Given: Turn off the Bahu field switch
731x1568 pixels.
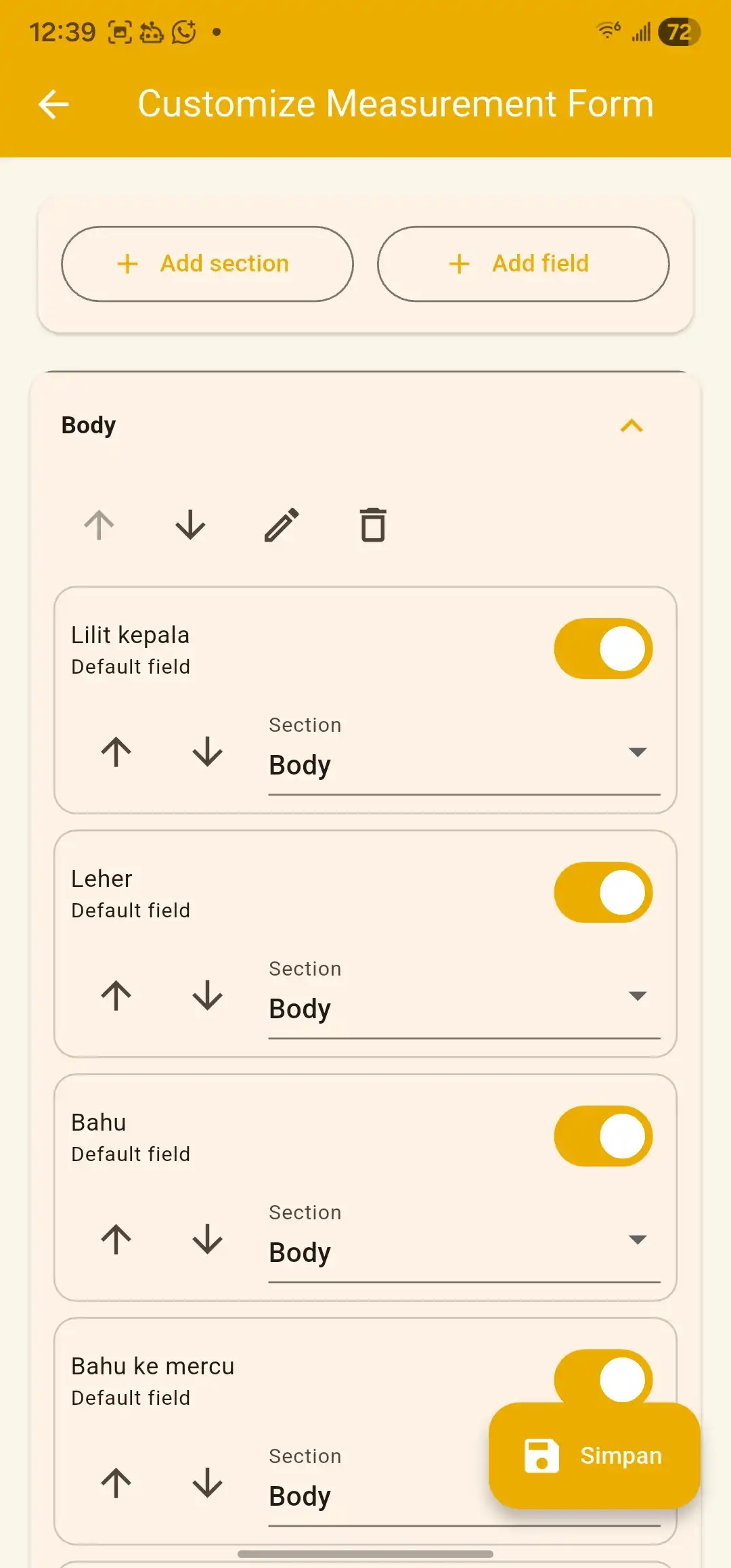Looking at the screenshot, I should 603,1136.
